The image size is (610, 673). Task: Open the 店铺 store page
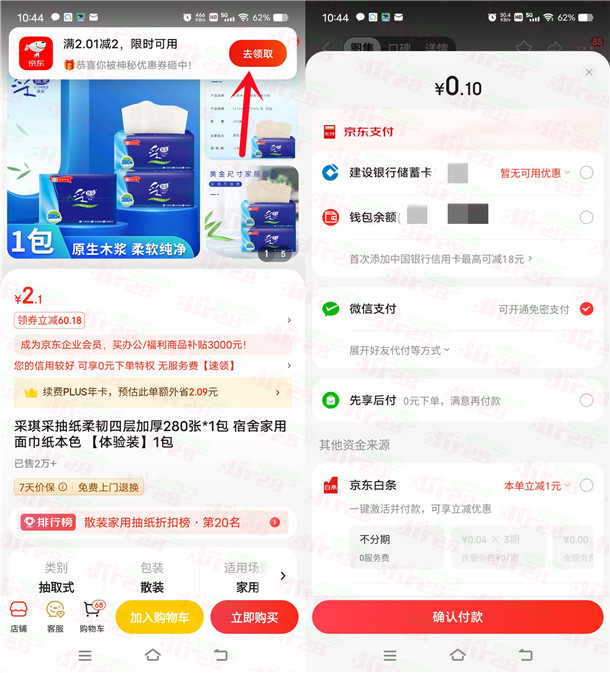(x=18, y=615)
